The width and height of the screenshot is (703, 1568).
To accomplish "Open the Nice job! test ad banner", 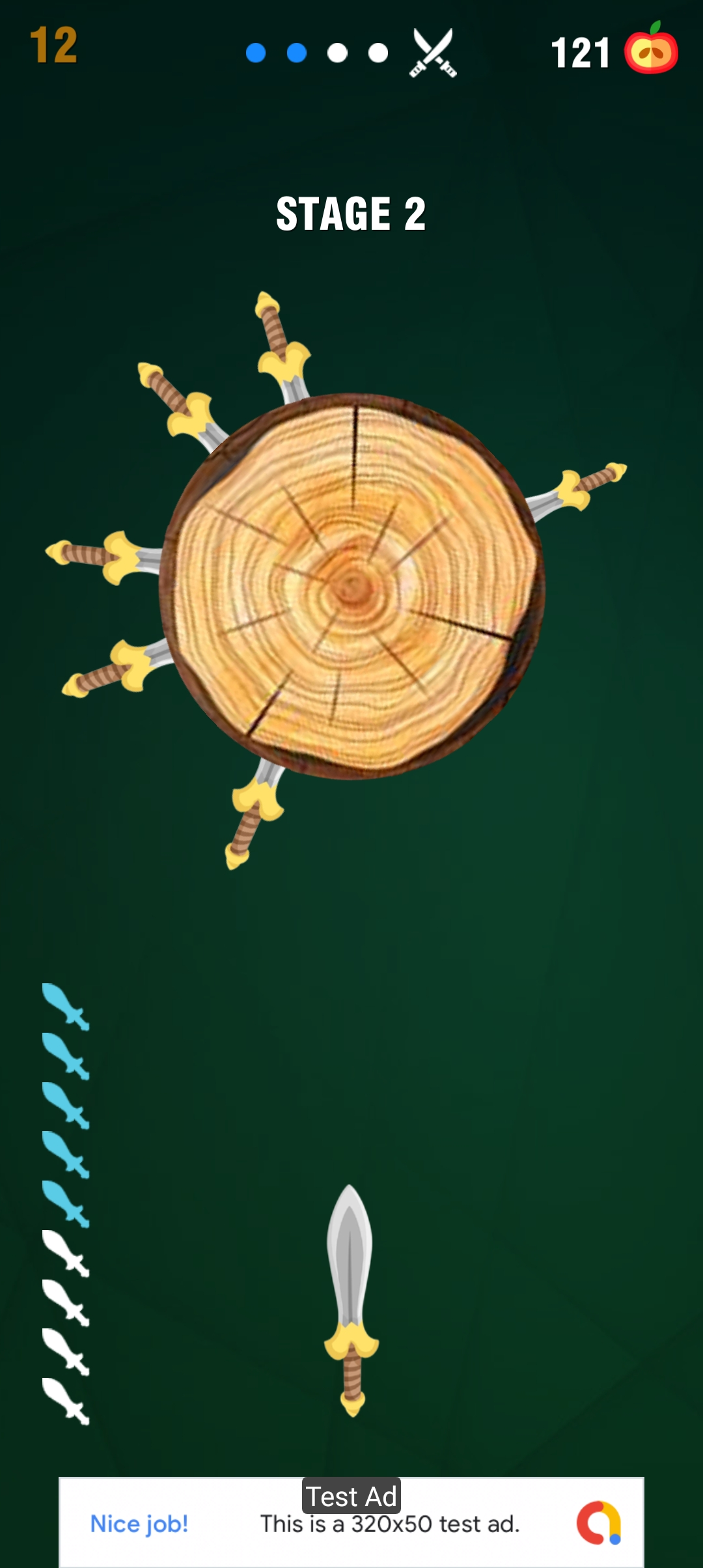I will tap(351, 1522).
